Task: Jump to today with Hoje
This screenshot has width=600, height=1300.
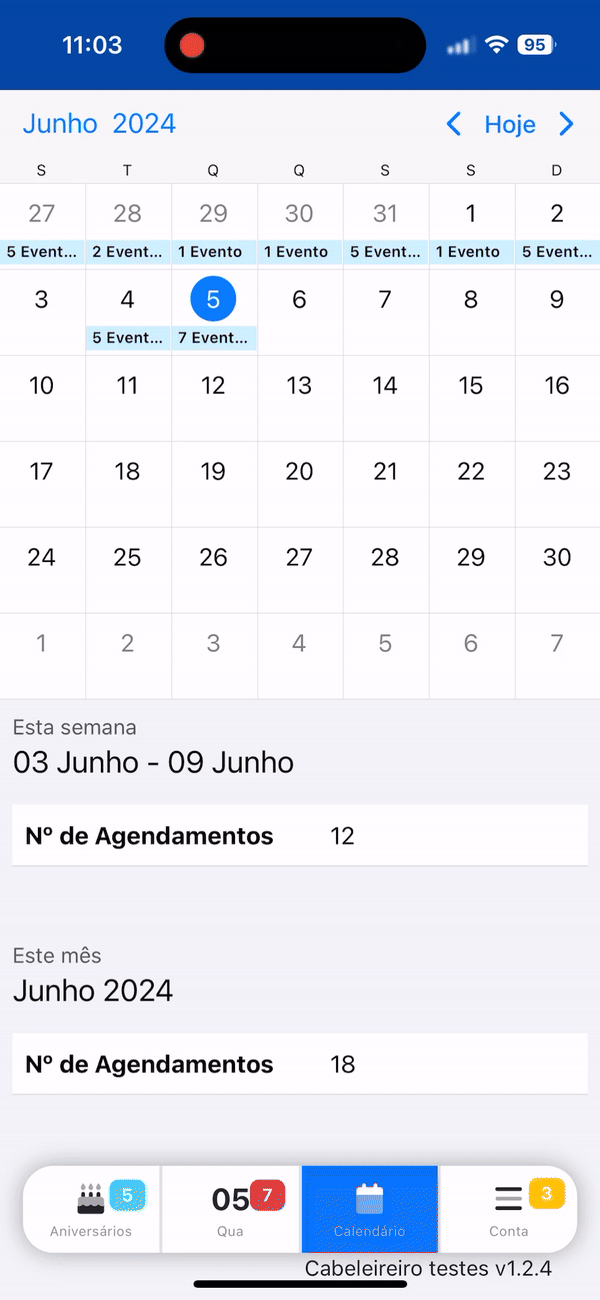Action: click(510, 125)
